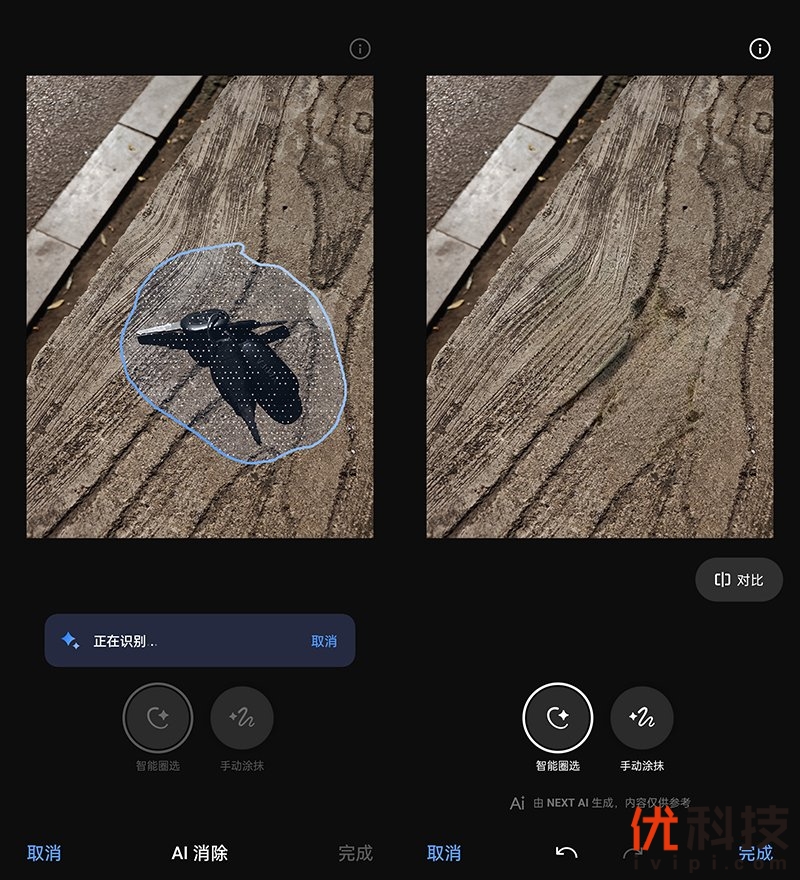Open the info icon above the erased result photo
The image size is (800, 880).
[x=760, y=49]
